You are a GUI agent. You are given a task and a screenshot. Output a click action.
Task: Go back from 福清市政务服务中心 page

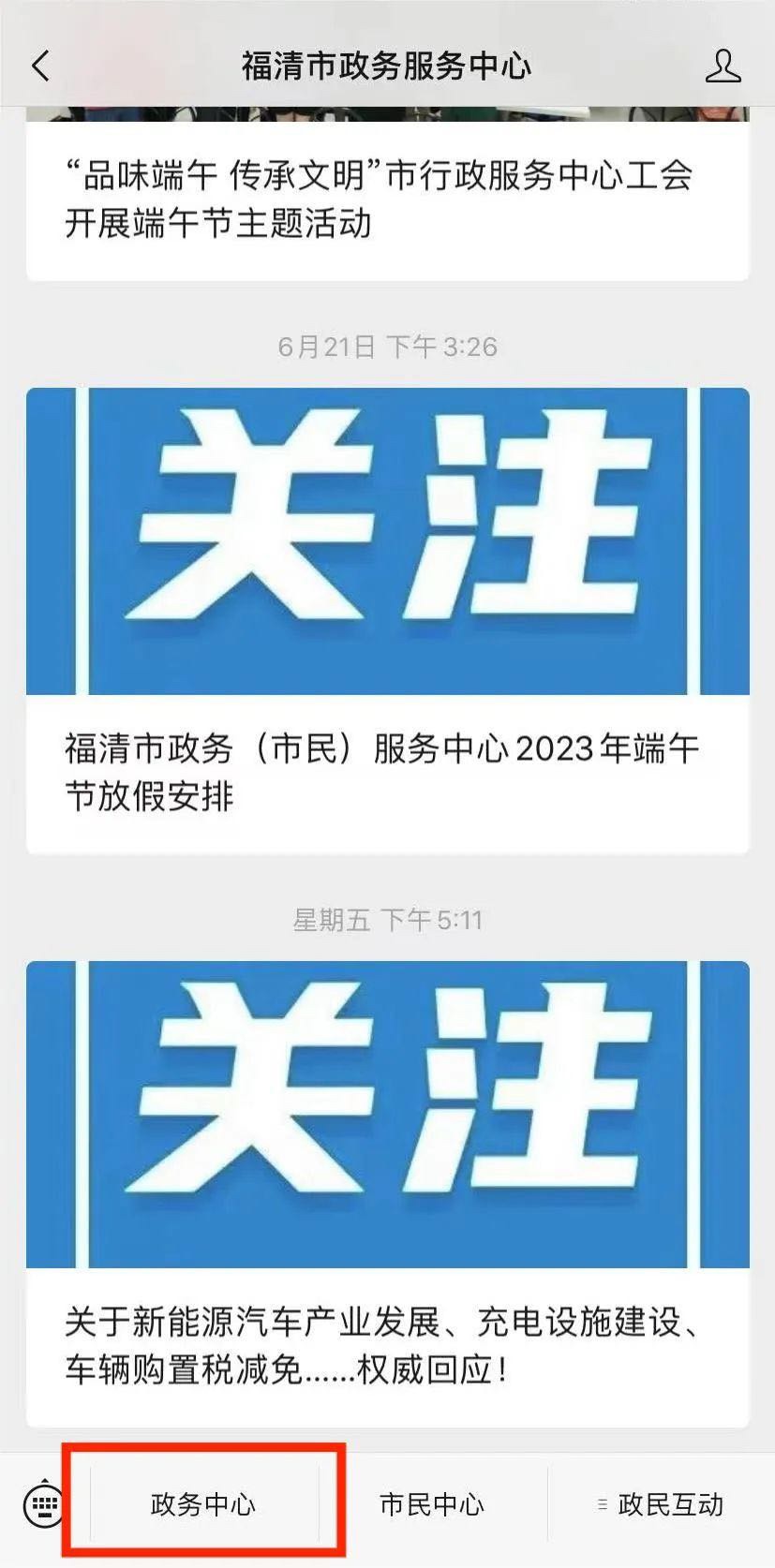[x=41, y=67]
